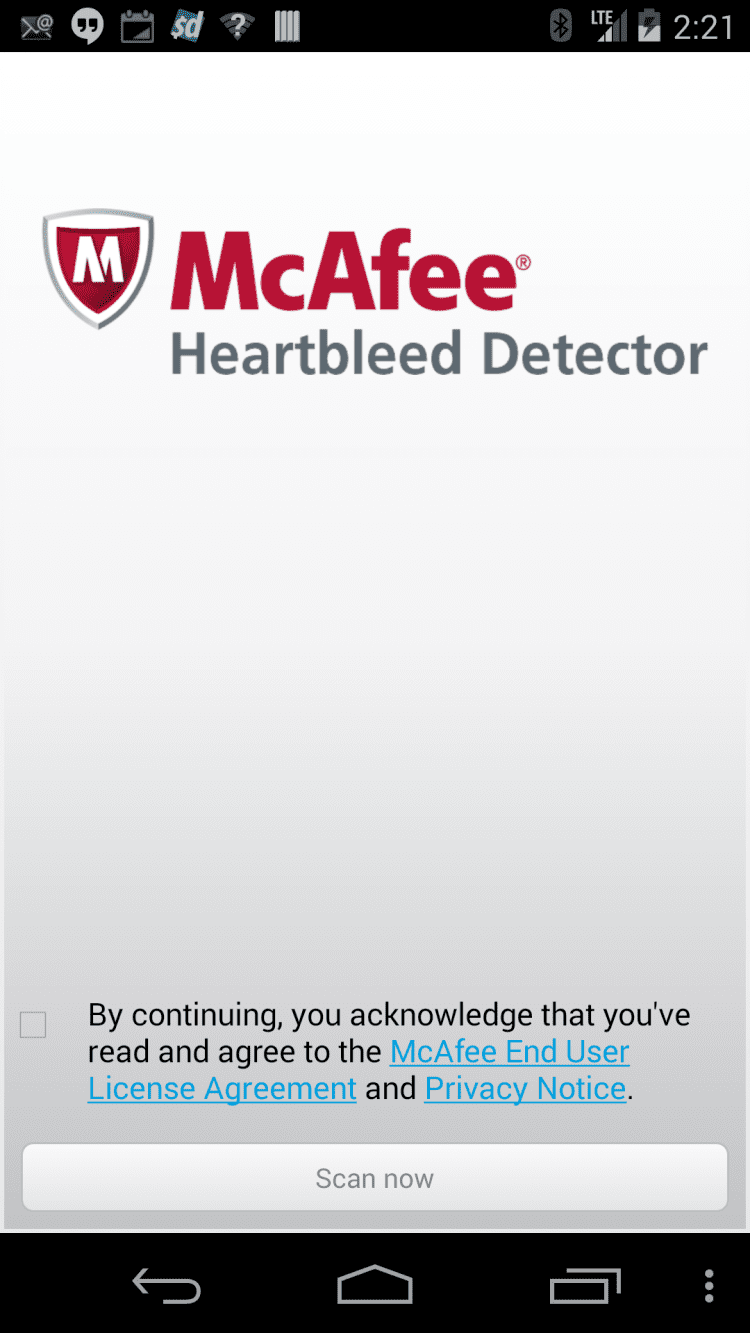Open the McAfee End User License Agreement link
The width and height of the screenshot is (750, 1333).
tap(509, 1052)
